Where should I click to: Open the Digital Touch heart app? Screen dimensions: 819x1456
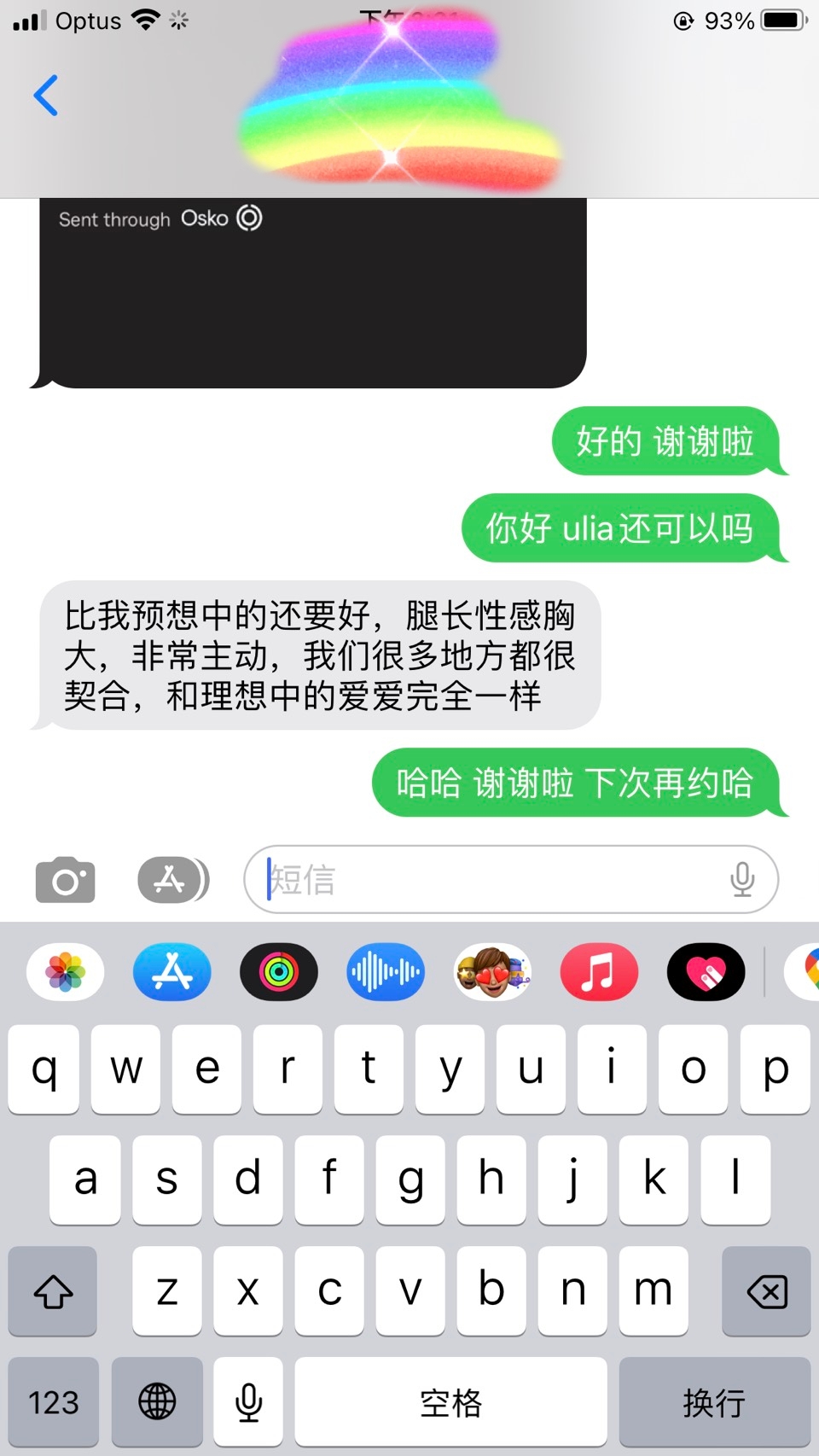[706, 972]
